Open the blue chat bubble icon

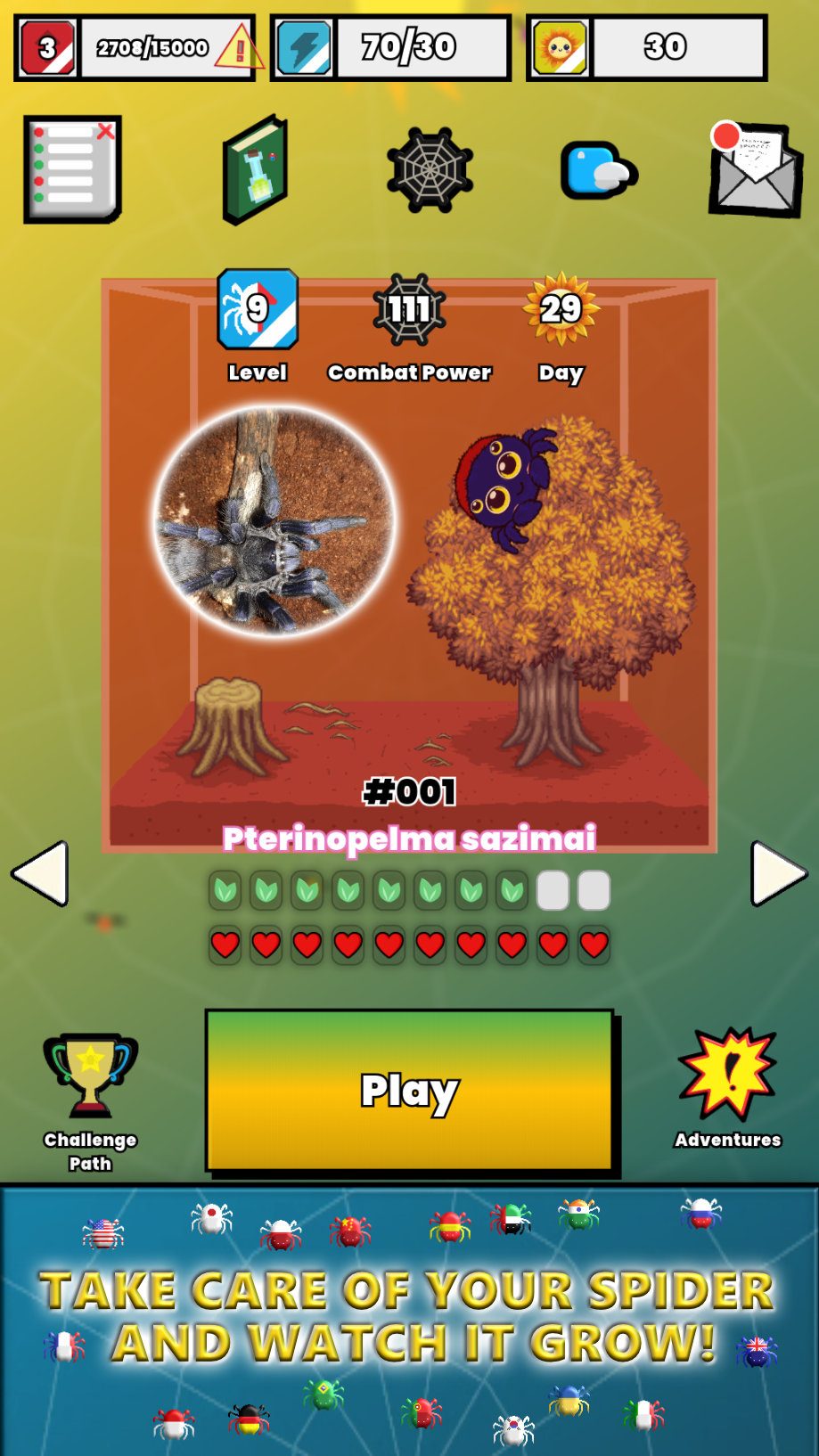599,170
